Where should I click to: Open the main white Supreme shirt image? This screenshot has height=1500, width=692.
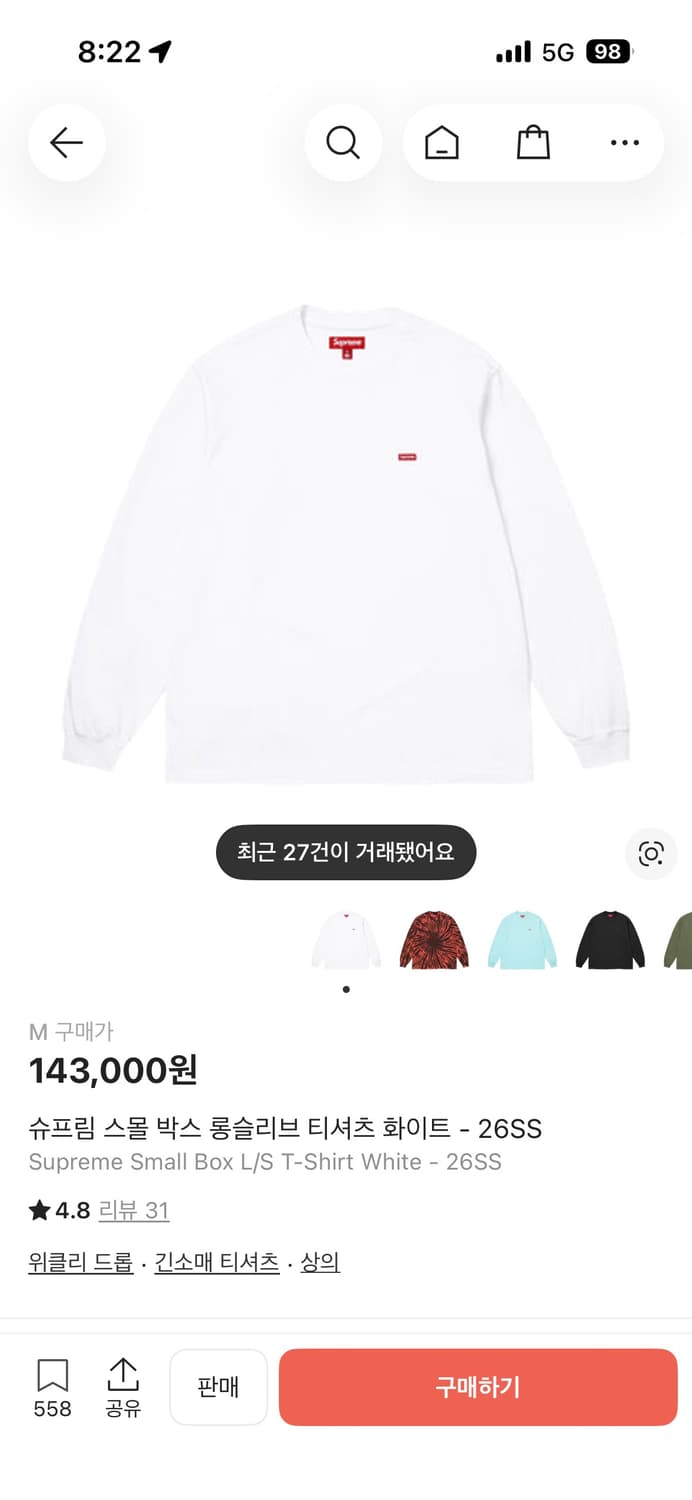pos(346,545)
